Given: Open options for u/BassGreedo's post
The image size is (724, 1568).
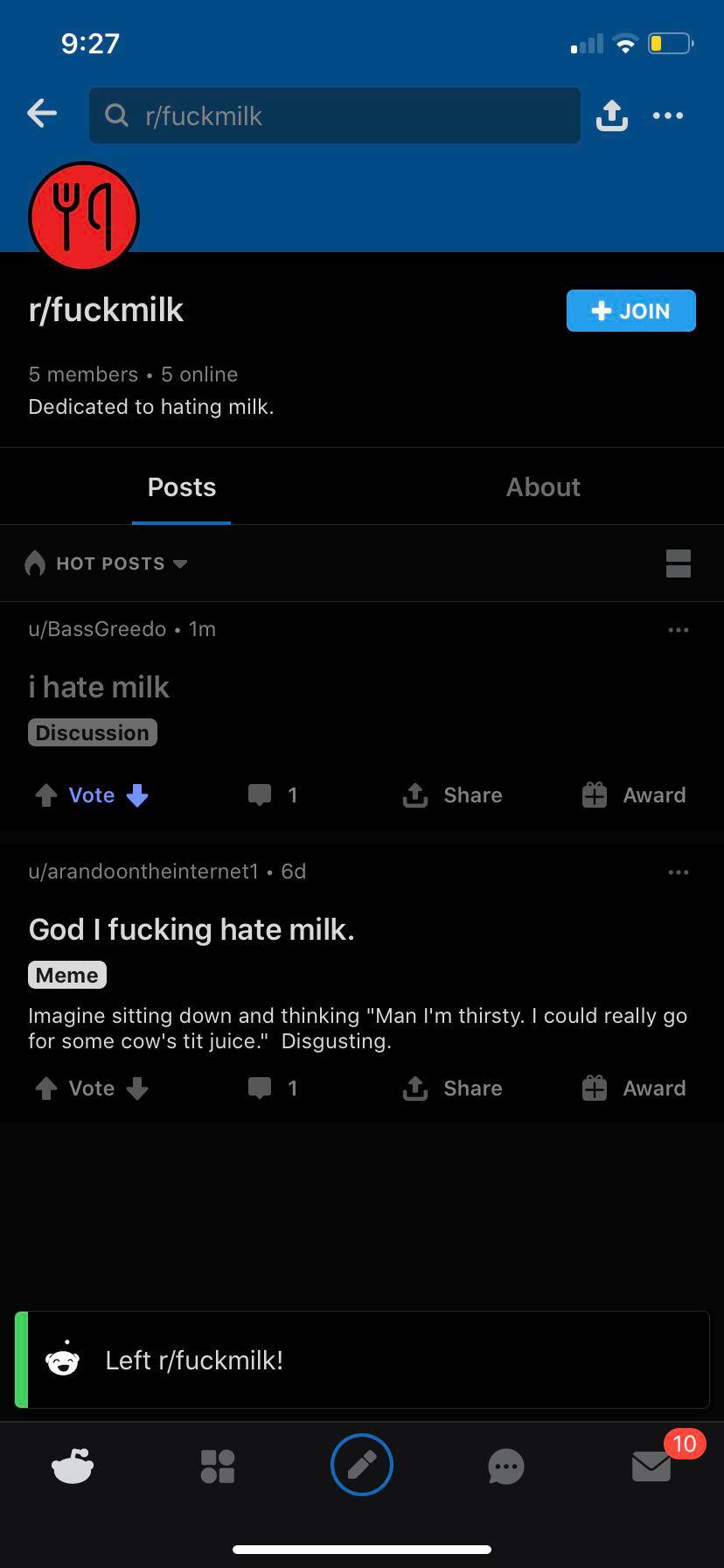Looking at the screenshot, I should pyautogui.click(x=679, y=629).
